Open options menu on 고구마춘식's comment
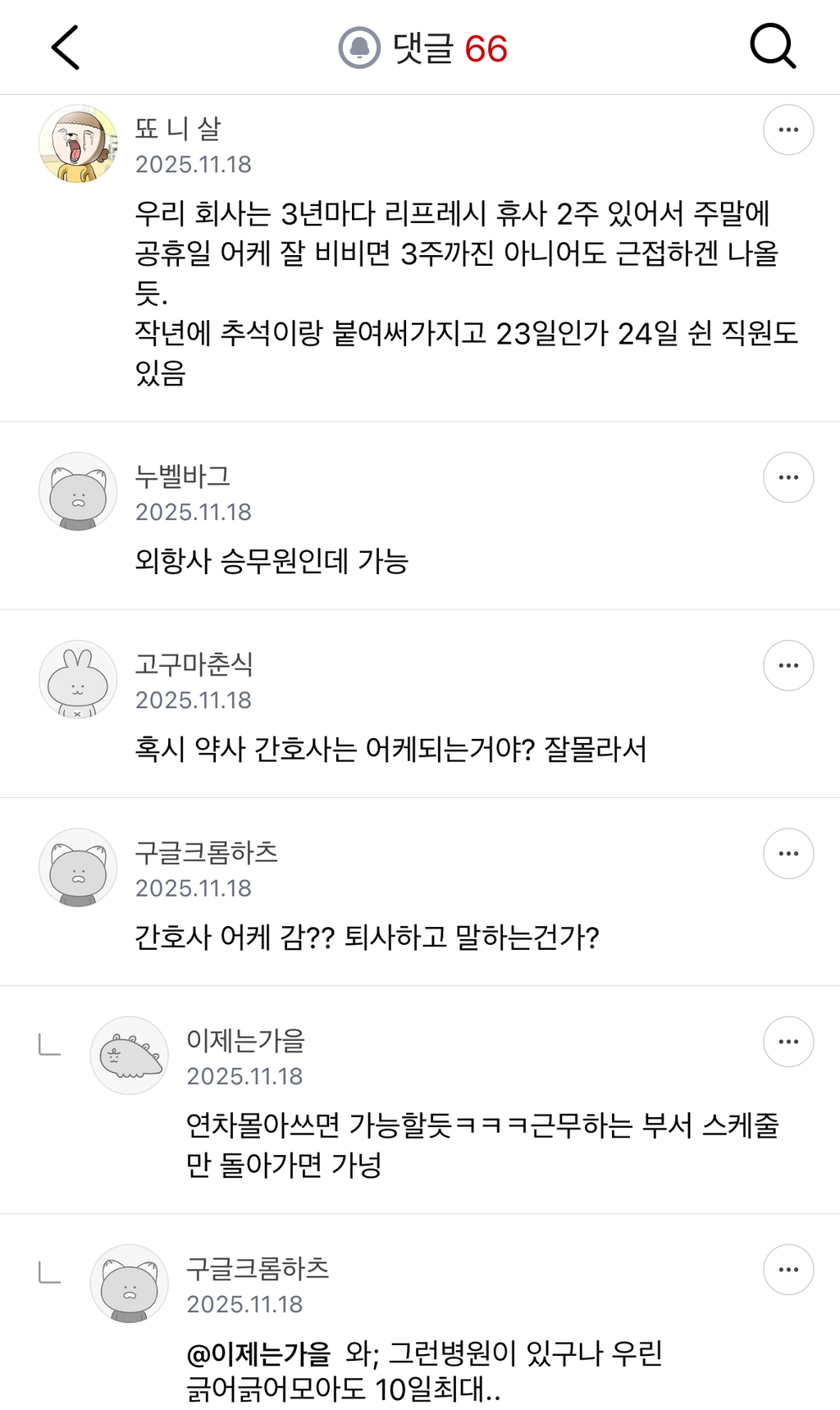840x1410 pixels. [x=787, y=664]
